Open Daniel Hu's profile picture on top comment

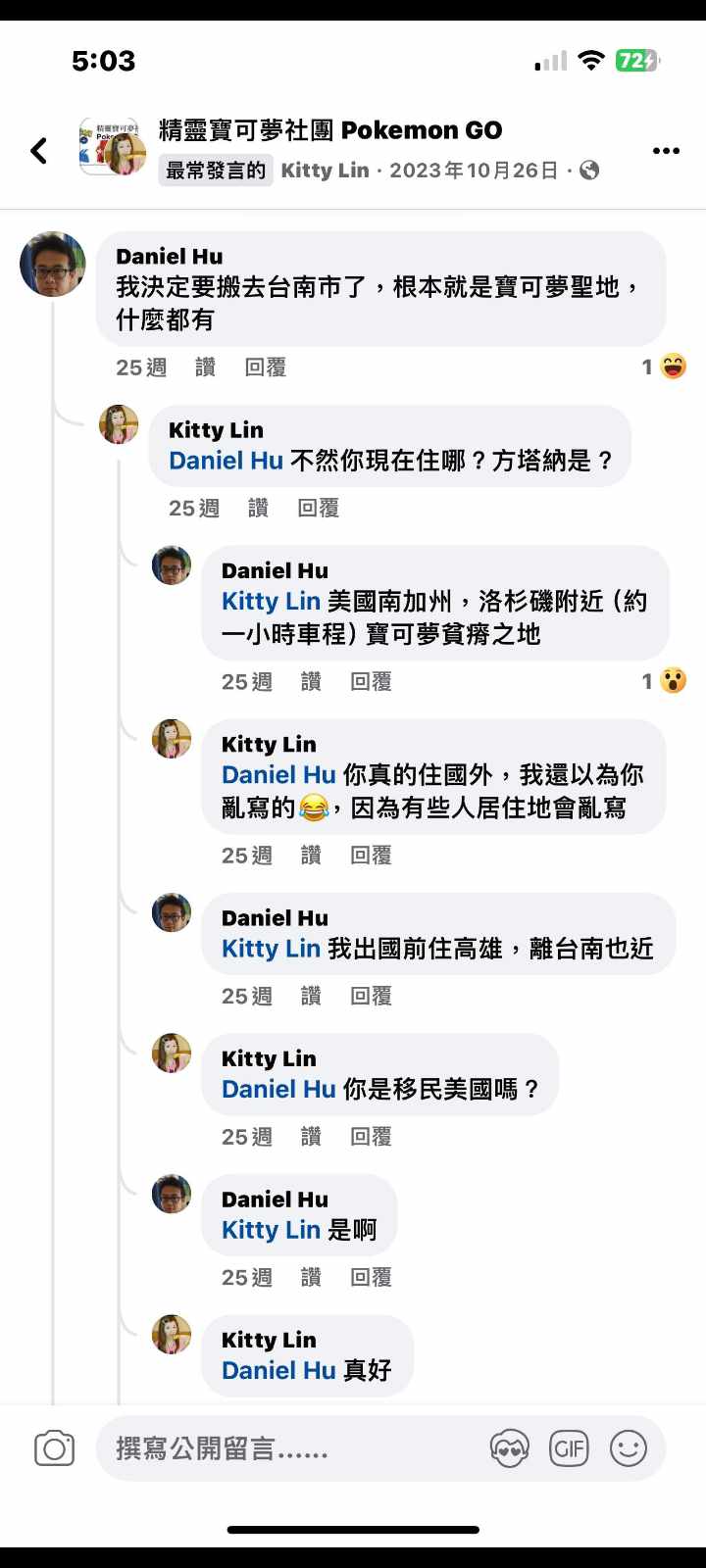click(x=53, y=265)
